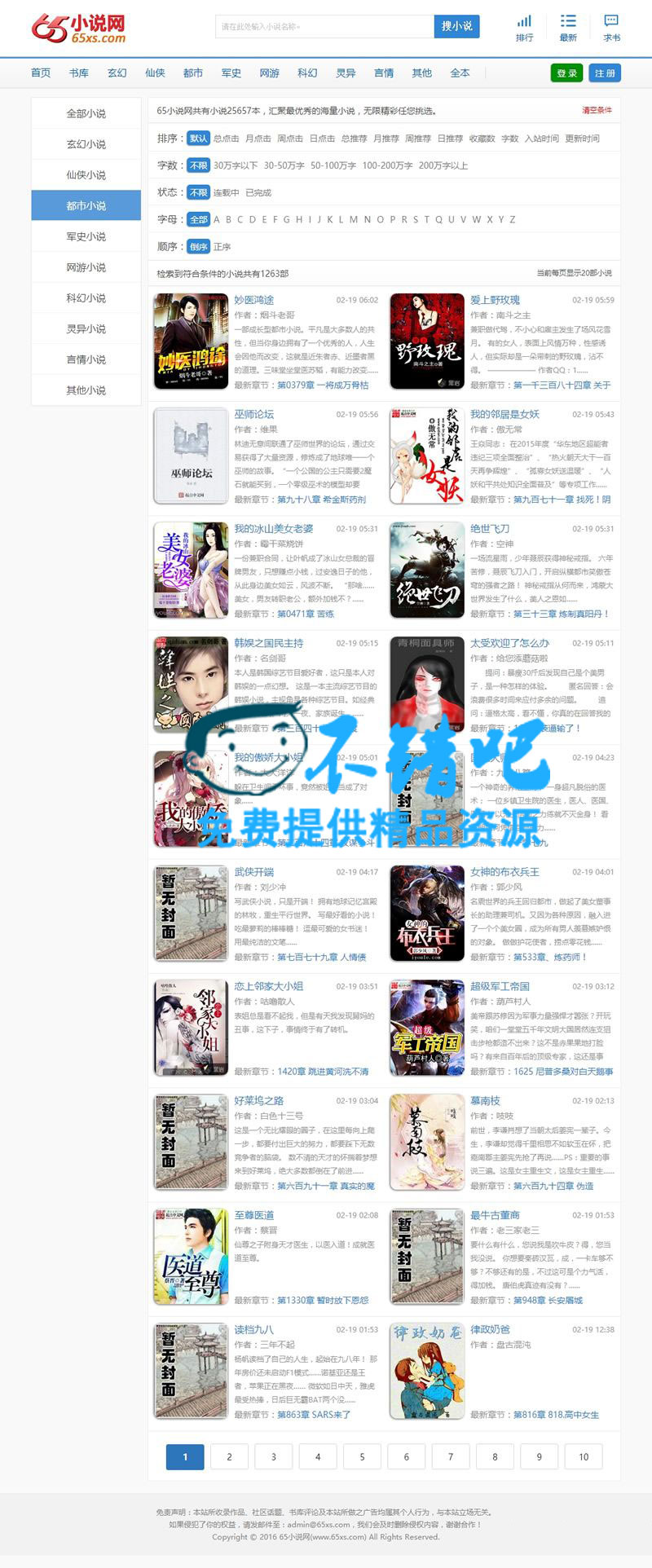Tap the green 登录 login button
Screen dimensions: 652x1568
pos(566,73)
